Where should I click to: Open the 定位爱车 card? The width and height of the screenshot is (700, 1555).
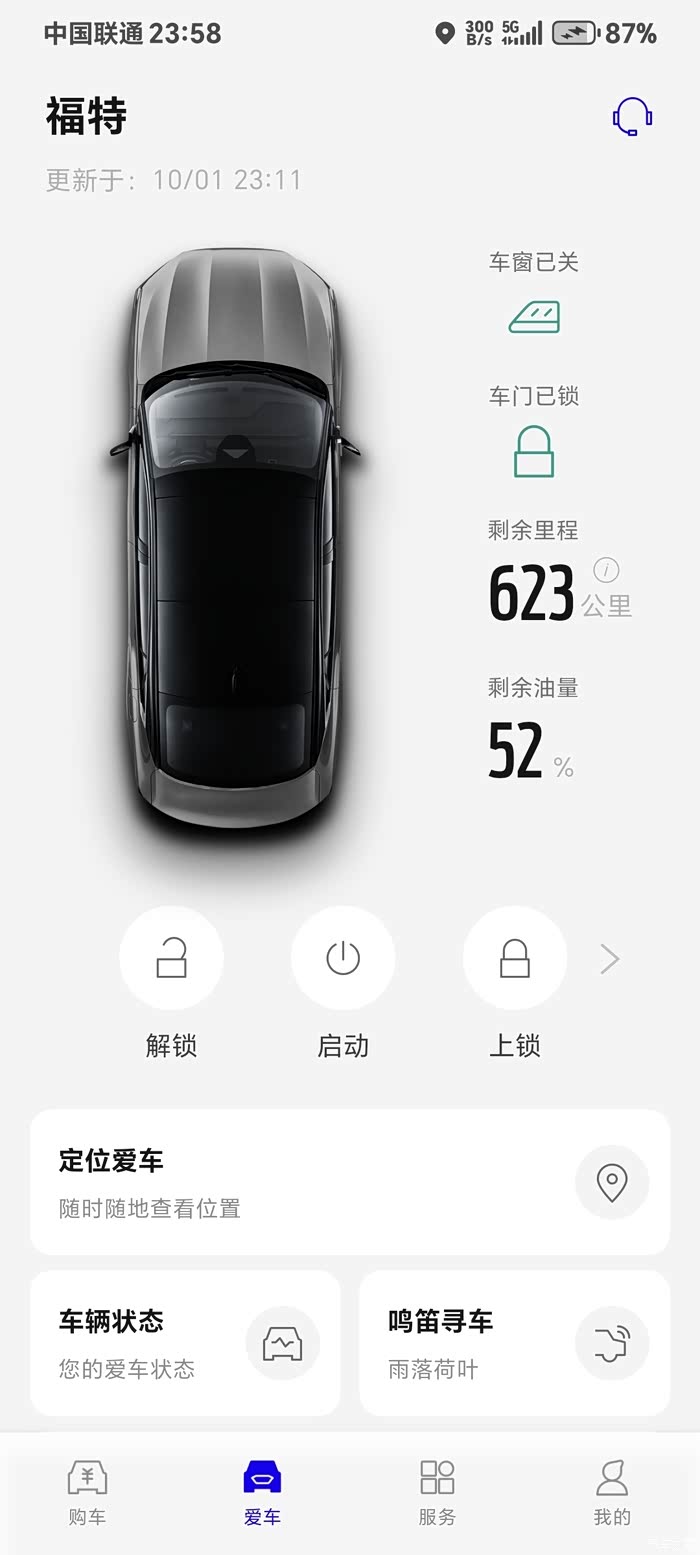tap(350, 1182)
